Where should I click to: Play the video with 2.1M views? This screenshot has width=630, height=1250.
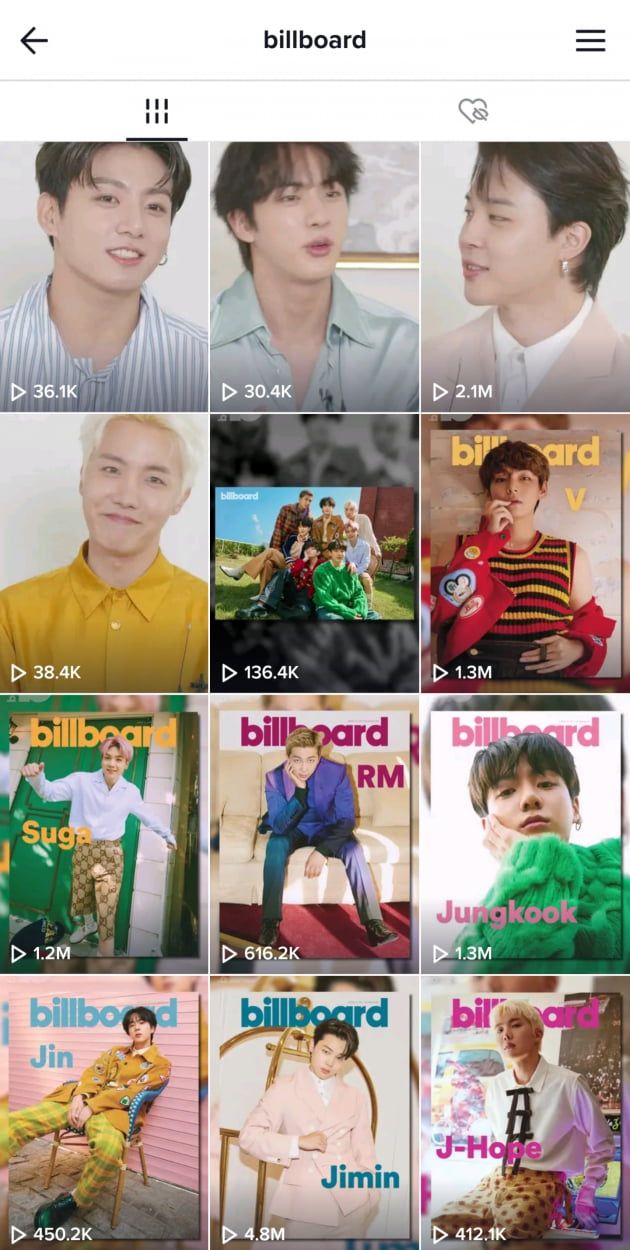point(525,277)
